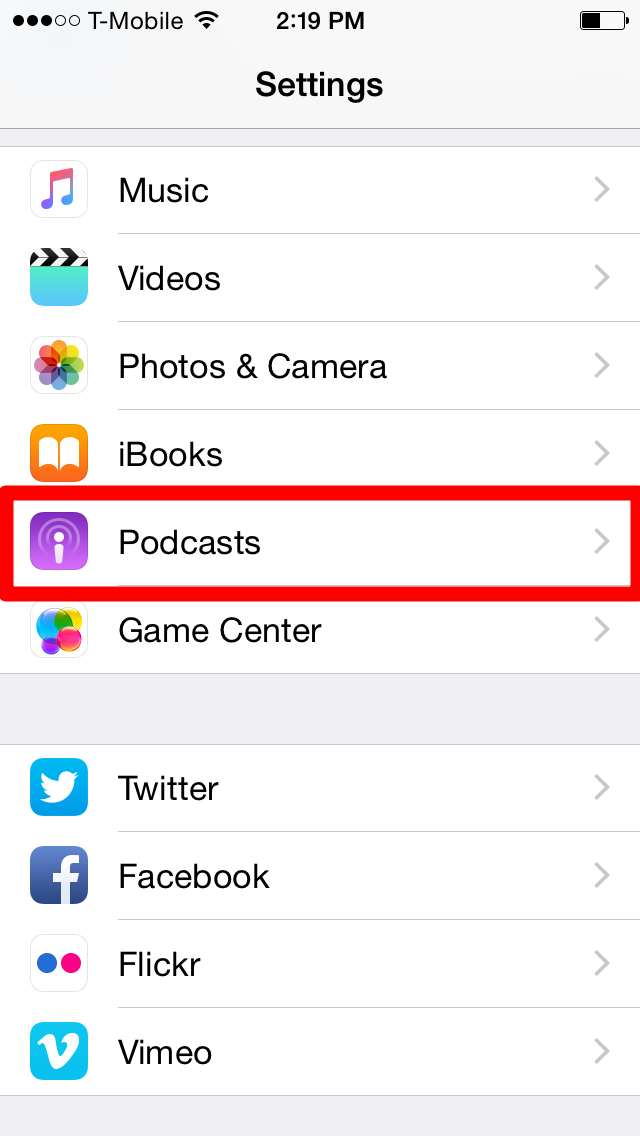
Task: Open Vimeo settings
Action: tap(320, 1051)
